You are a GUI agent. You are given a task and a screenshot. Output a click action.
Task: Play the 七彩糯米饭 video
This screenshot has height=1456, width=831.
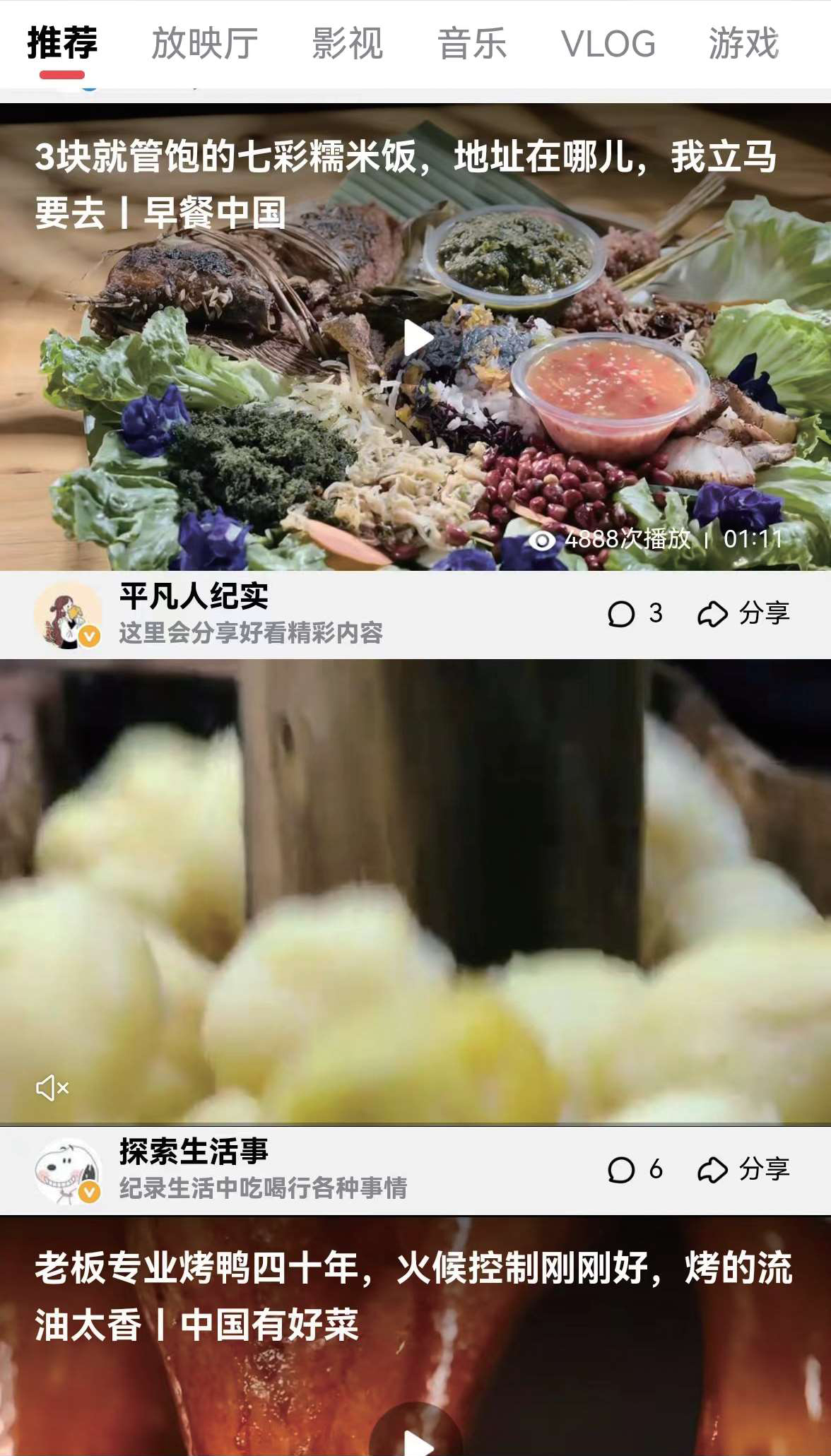pos(418,338)
